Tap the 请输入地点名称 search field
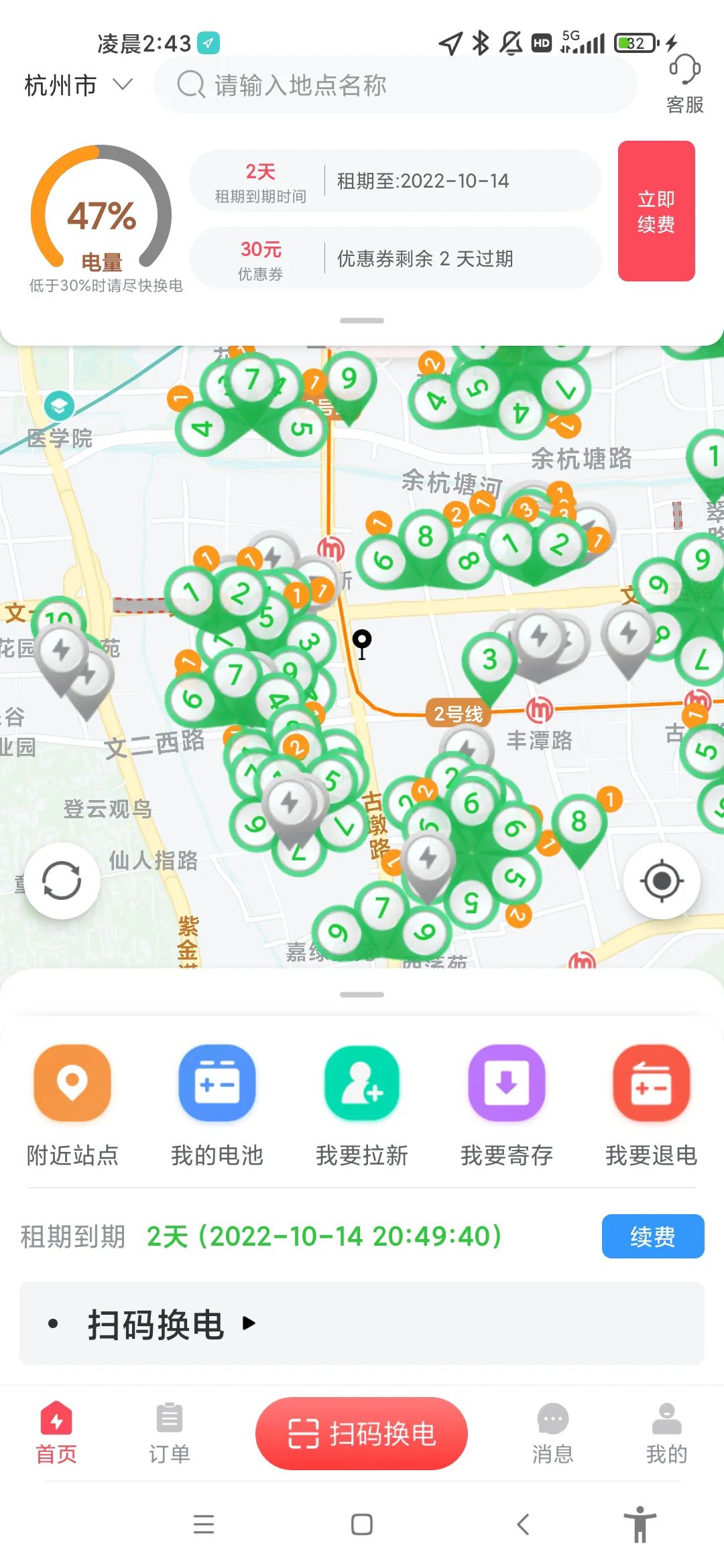The height and width of the screenshot is (1568, 724). [394, 86]
